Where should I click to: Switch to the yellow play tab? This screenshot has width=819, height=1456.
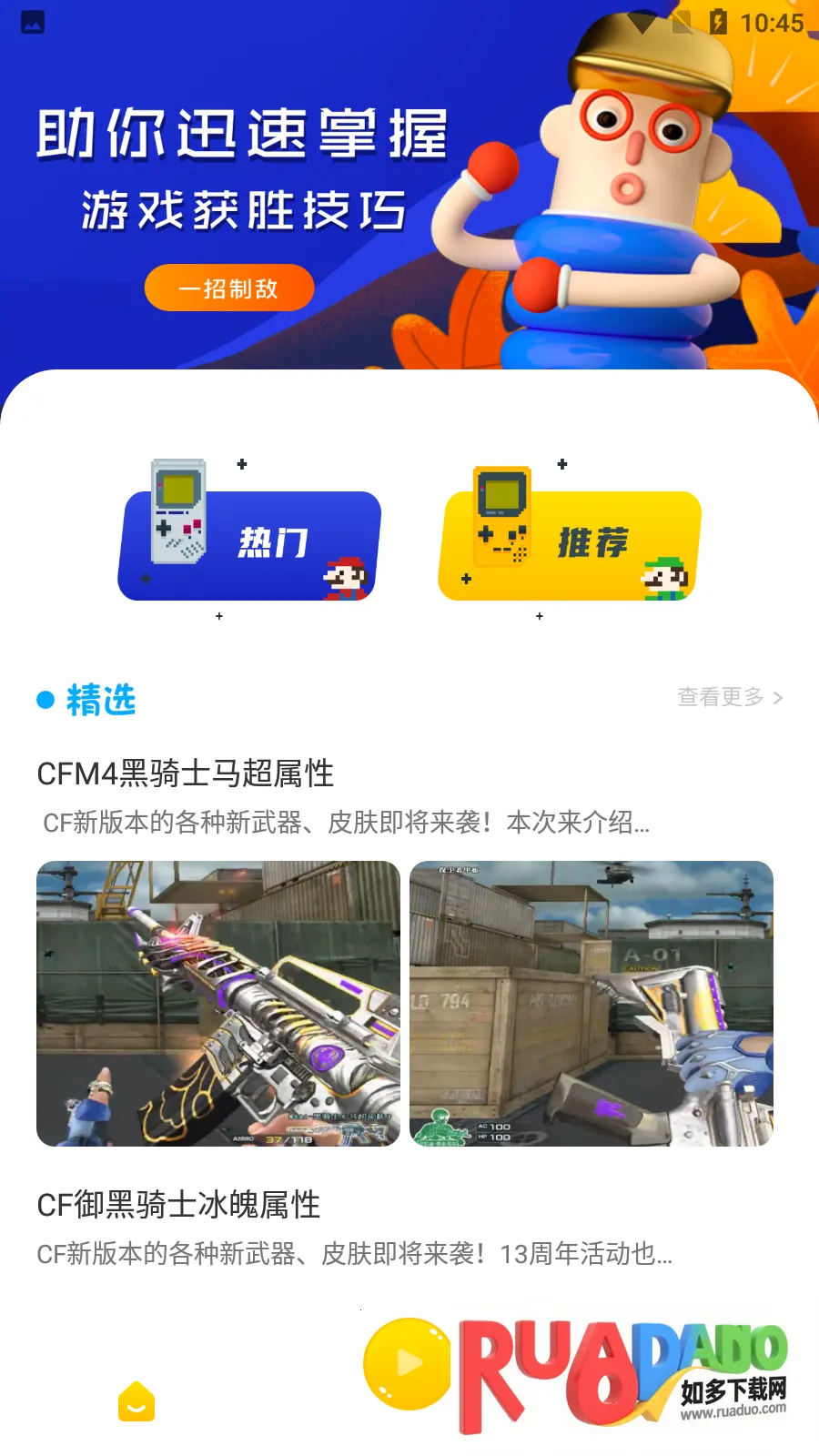(407, 1363)
